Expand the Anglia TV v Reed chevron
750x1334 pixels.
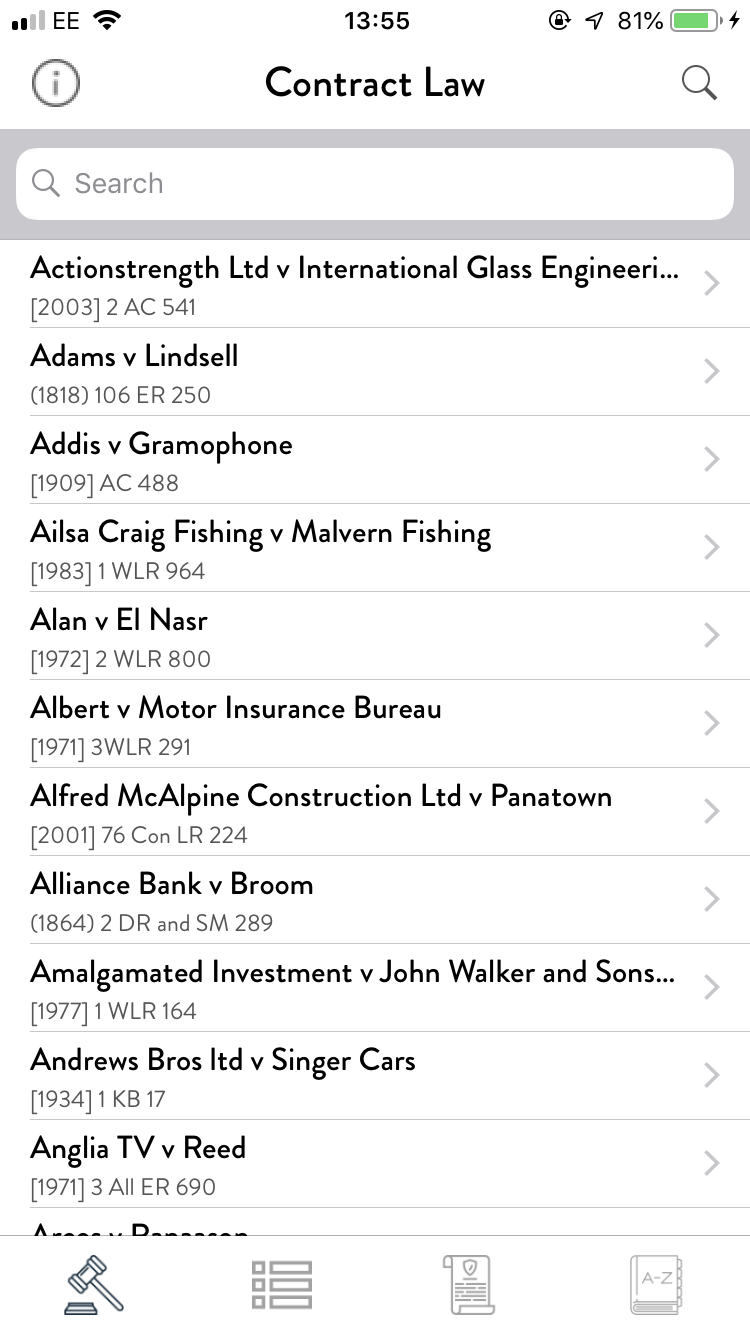pos(711,1163)
